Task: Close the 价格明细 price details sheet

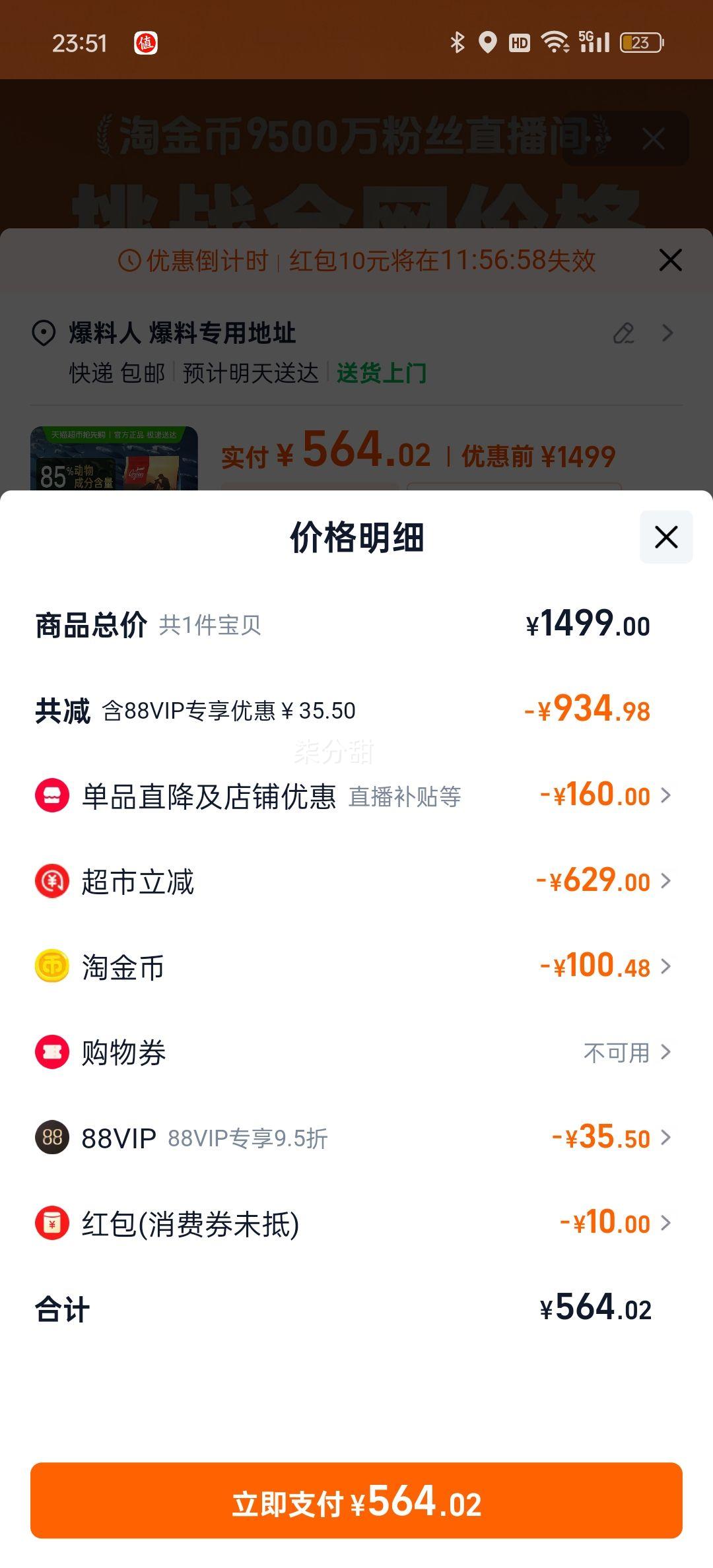Action: coord(665,537)
